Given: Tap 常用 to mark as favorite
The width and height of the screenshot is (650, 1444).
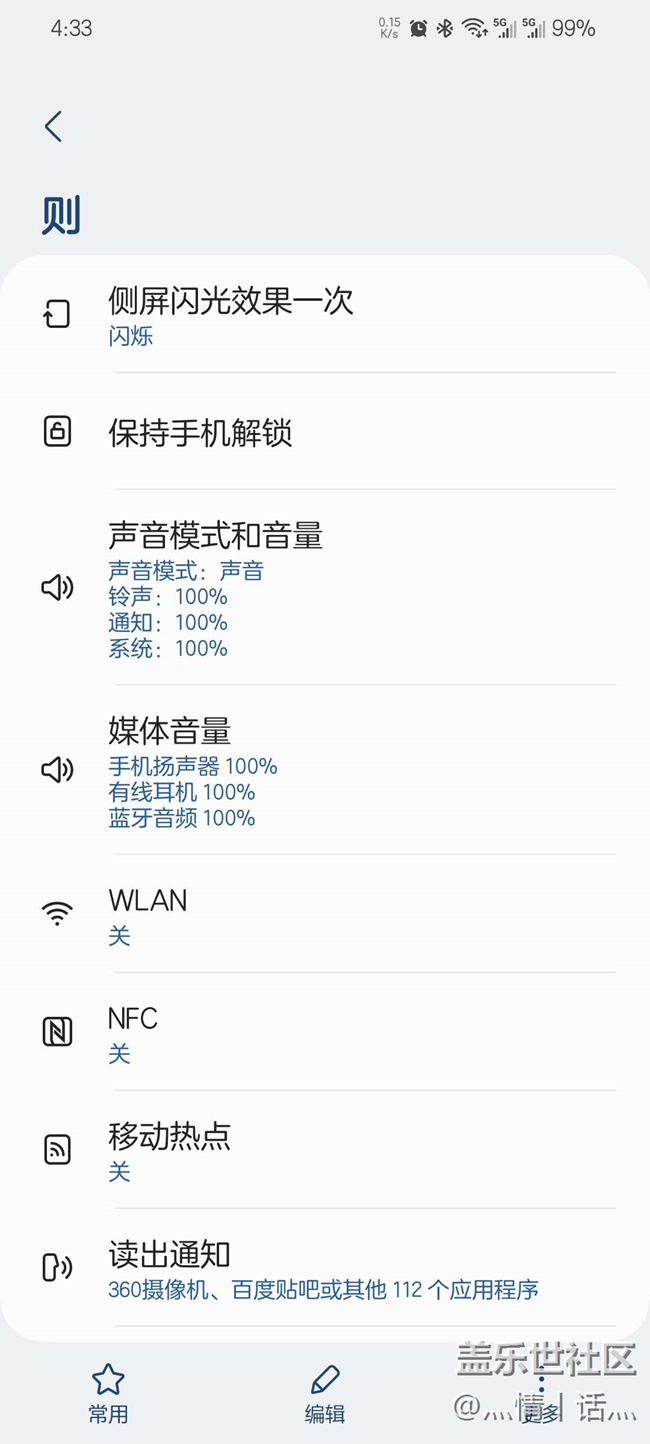Looking at the screenshot, I should click(x=108, y=1393).
